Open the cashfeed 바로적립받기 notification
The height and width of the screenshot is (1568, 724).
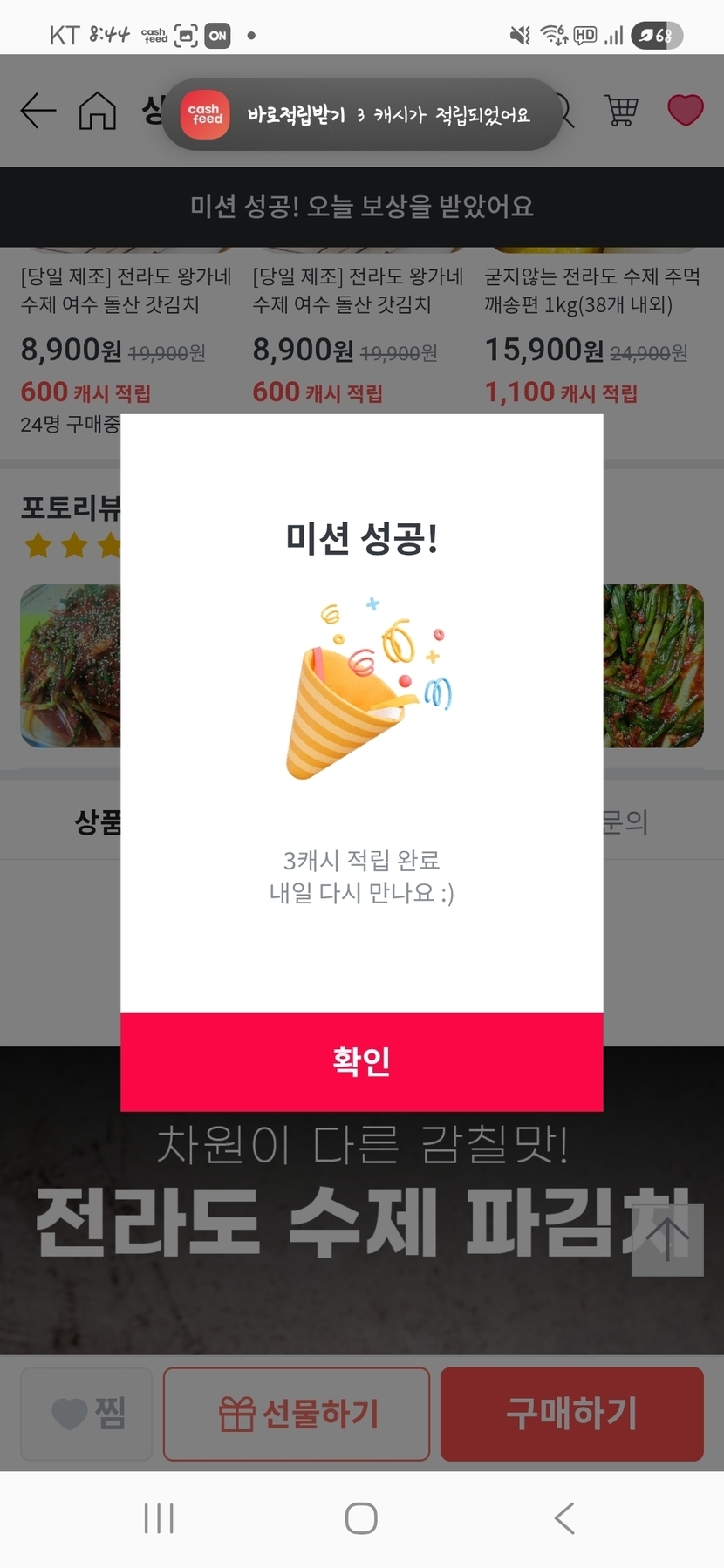click(x=361, y=115)
